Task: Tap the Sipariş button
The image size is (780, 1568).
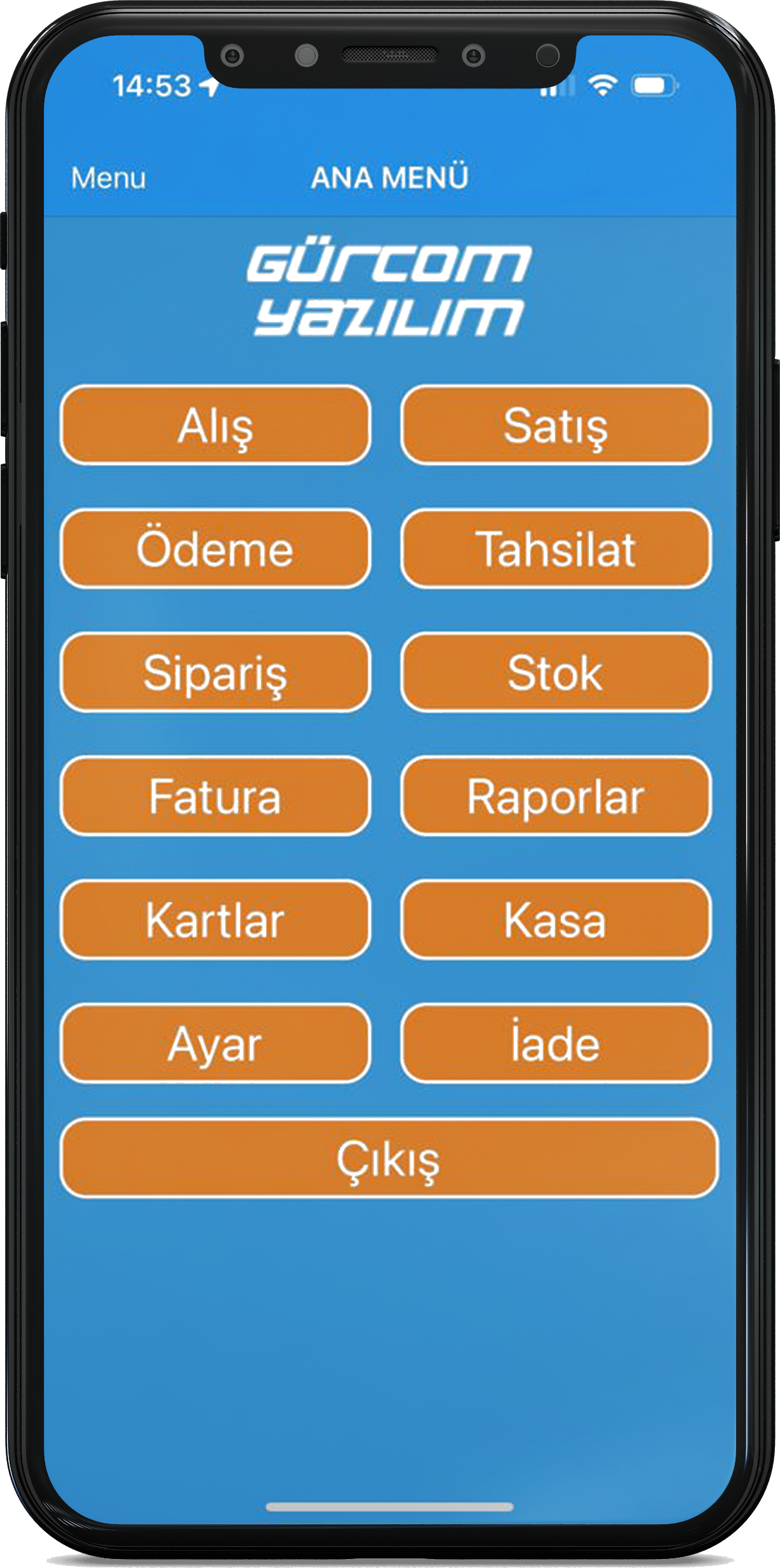Action: 216,672
